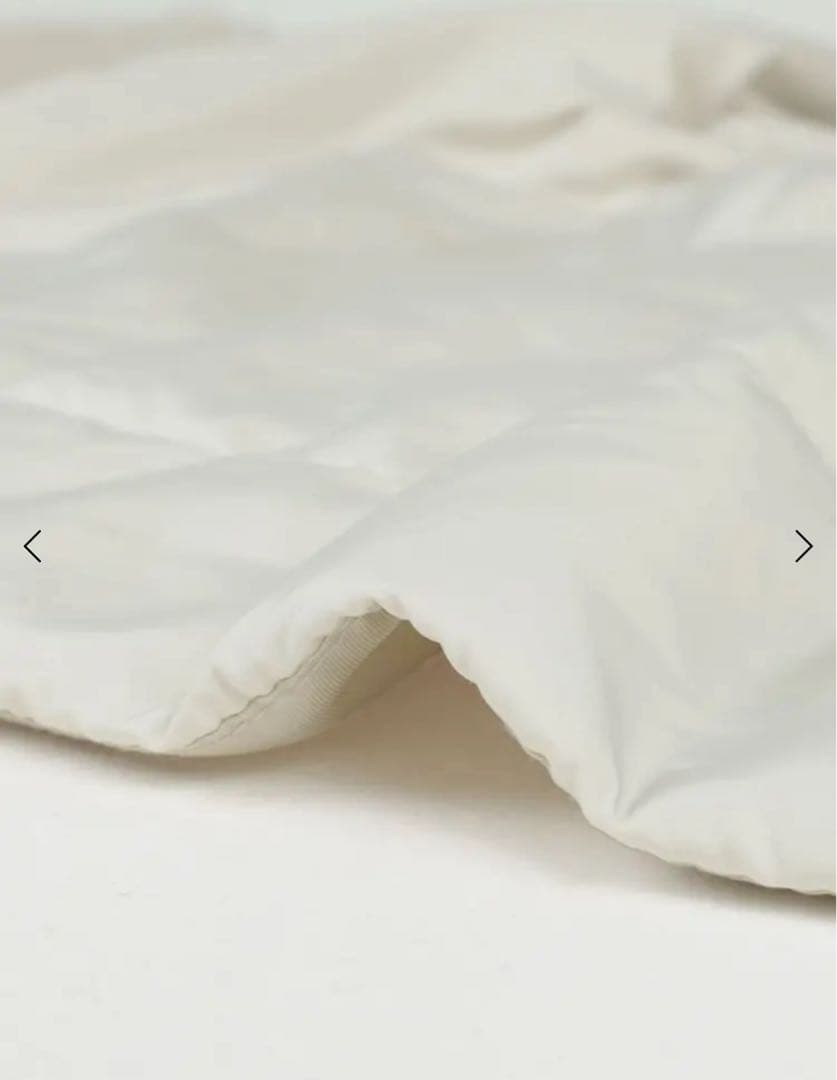
Task: Go to the previous product image
Action: pyautogui.click(x=32, y=546)
